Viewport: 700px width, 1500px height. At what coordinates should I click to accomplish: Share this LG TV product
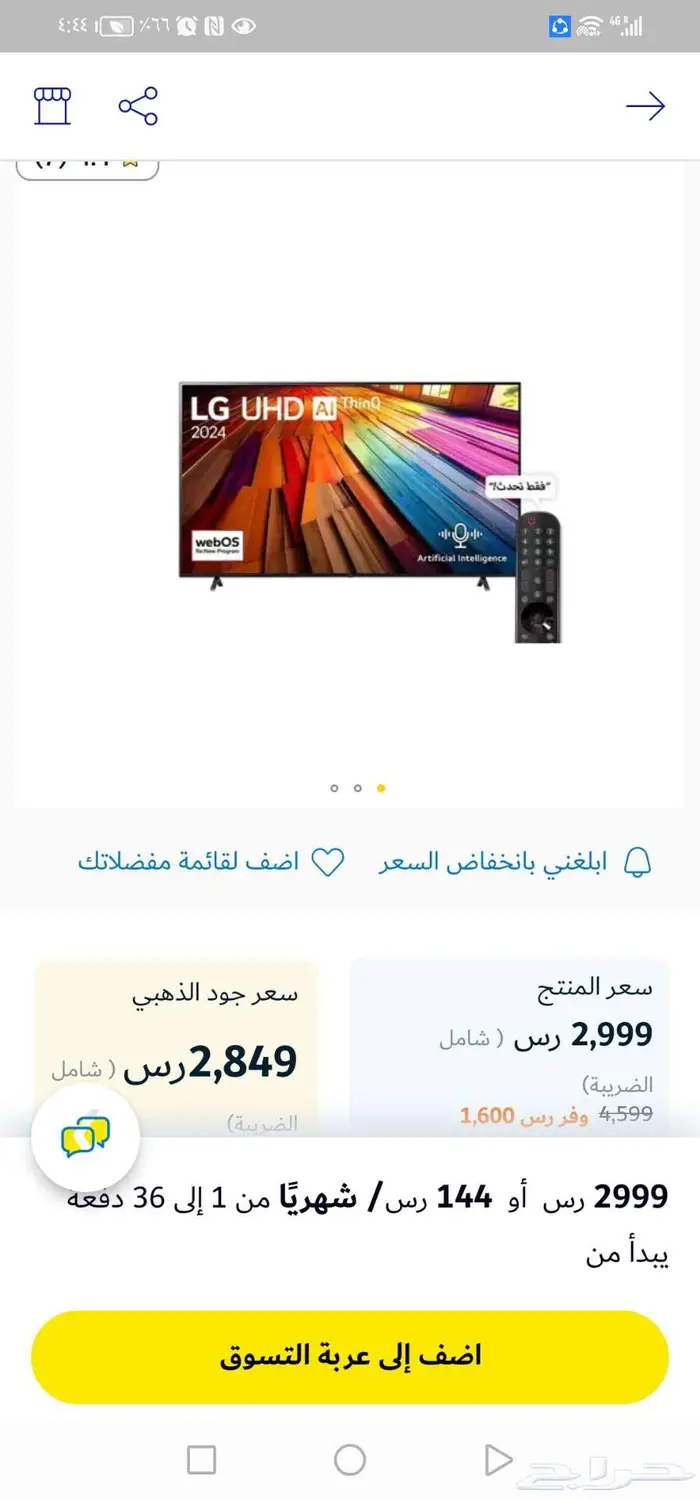(x=138, y=106)
